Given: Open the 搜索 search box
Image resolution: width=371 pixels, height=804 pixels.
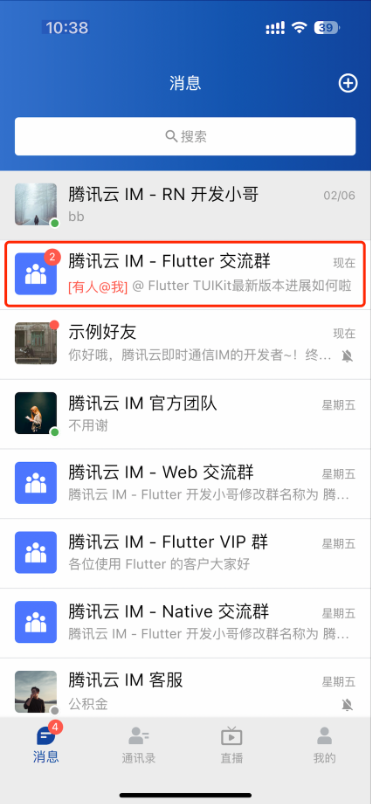Looking at the screenshot, I should coord(185,136).
